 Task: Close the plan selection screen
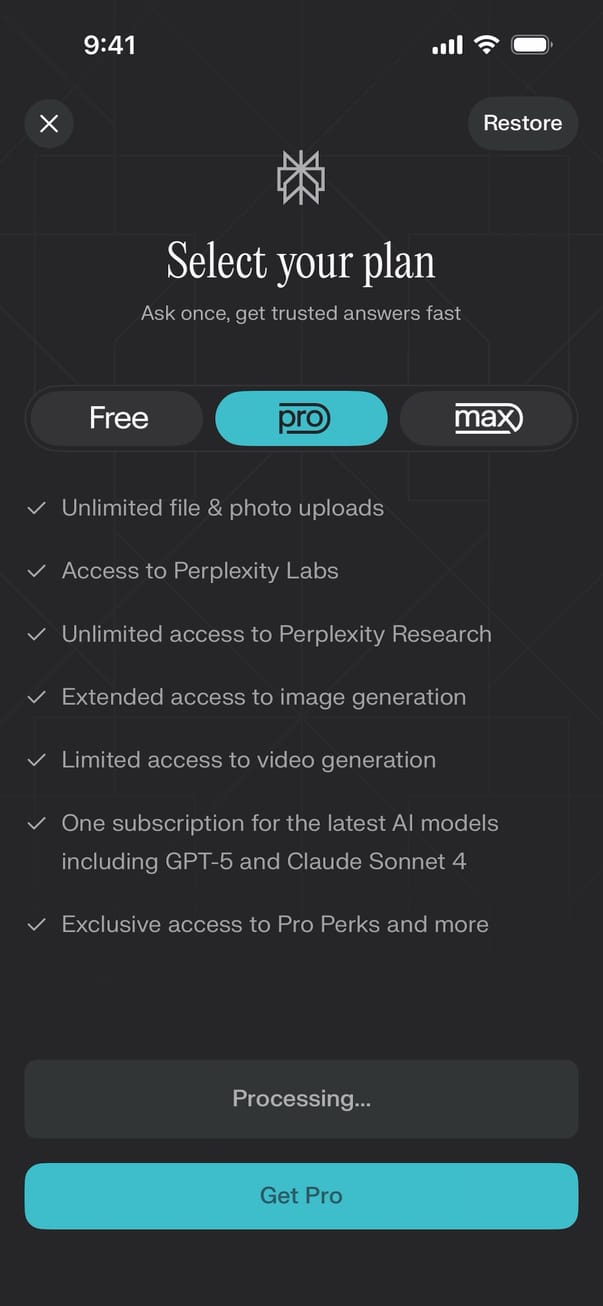click(49, 124)
